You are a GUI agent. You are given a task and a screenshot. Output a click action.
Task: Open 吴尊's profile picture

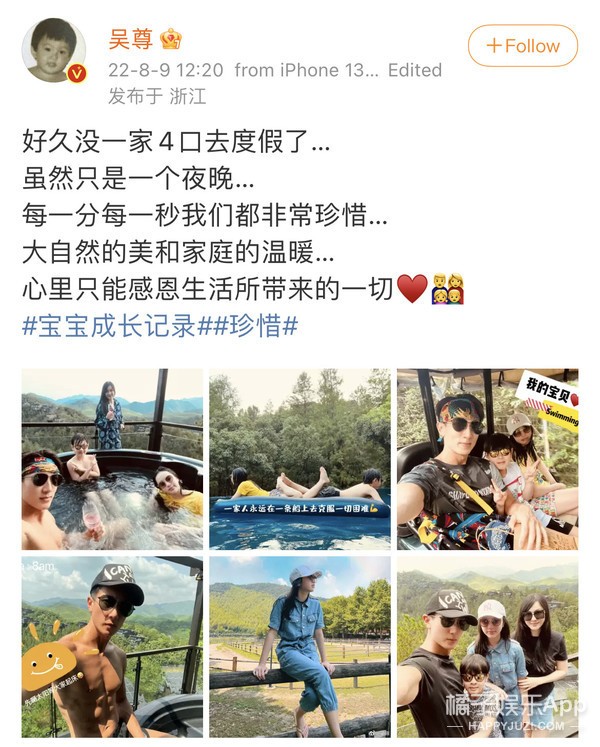pos(53,49)
